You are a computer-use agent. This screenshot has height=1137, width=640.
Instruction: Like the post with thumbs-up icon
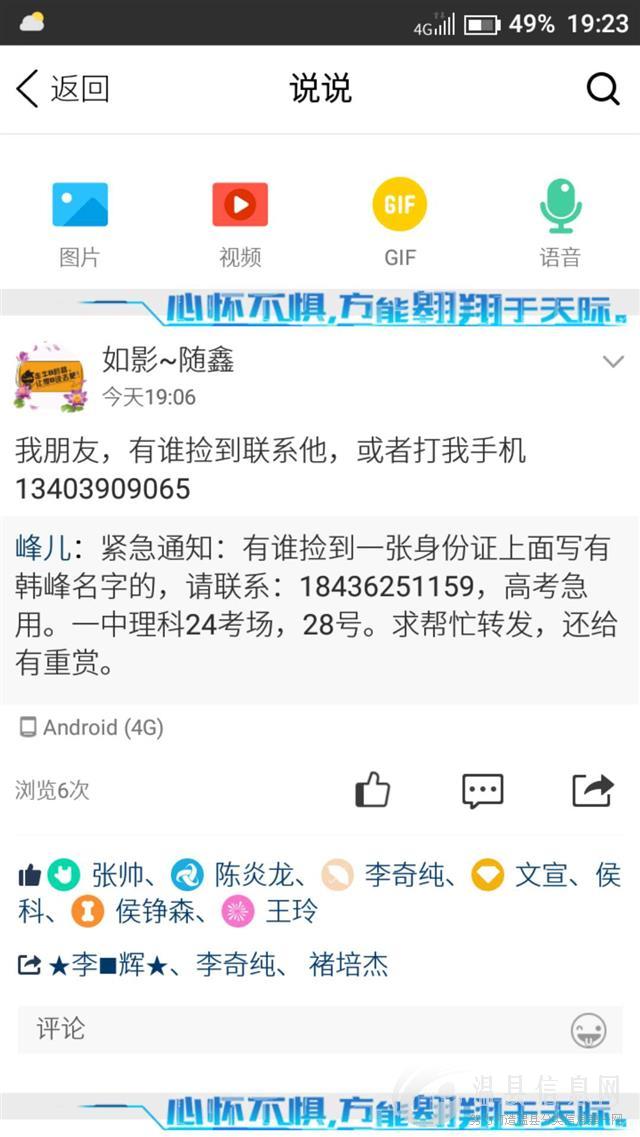[373, 790]
